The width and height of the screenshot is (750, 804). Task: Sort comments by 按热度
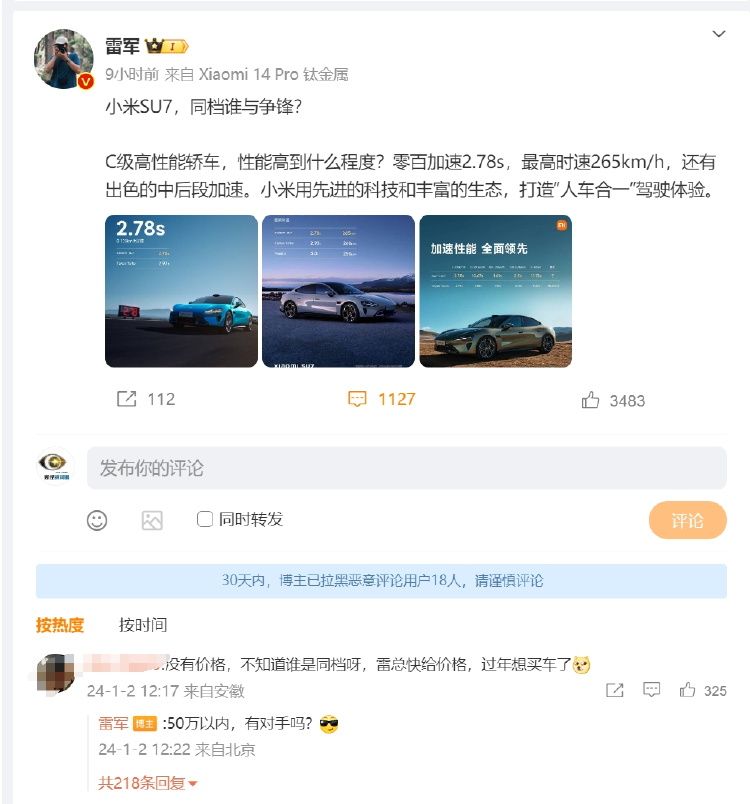60,625
